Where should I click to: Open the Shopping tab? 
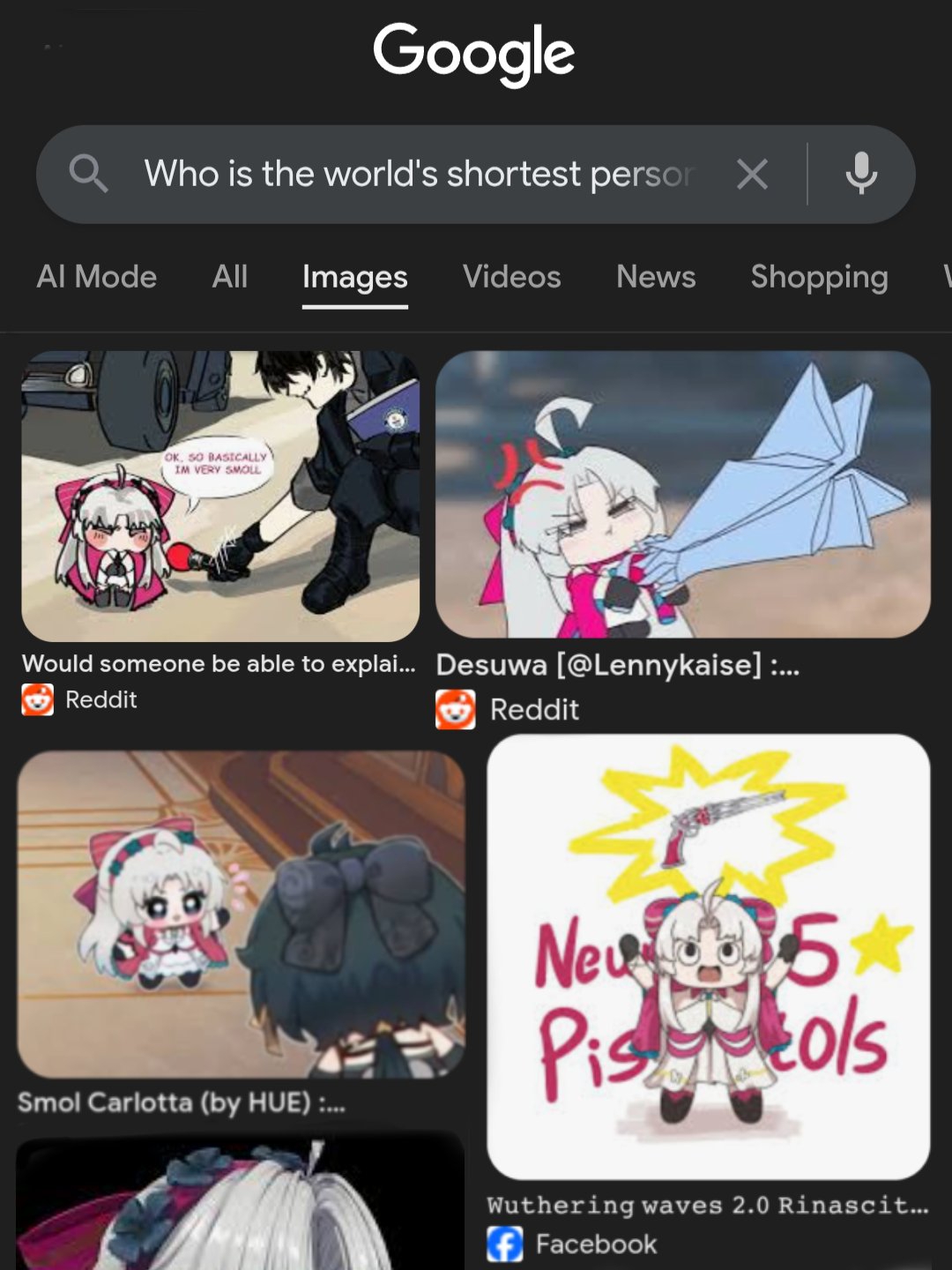click(x=820, y=277)
